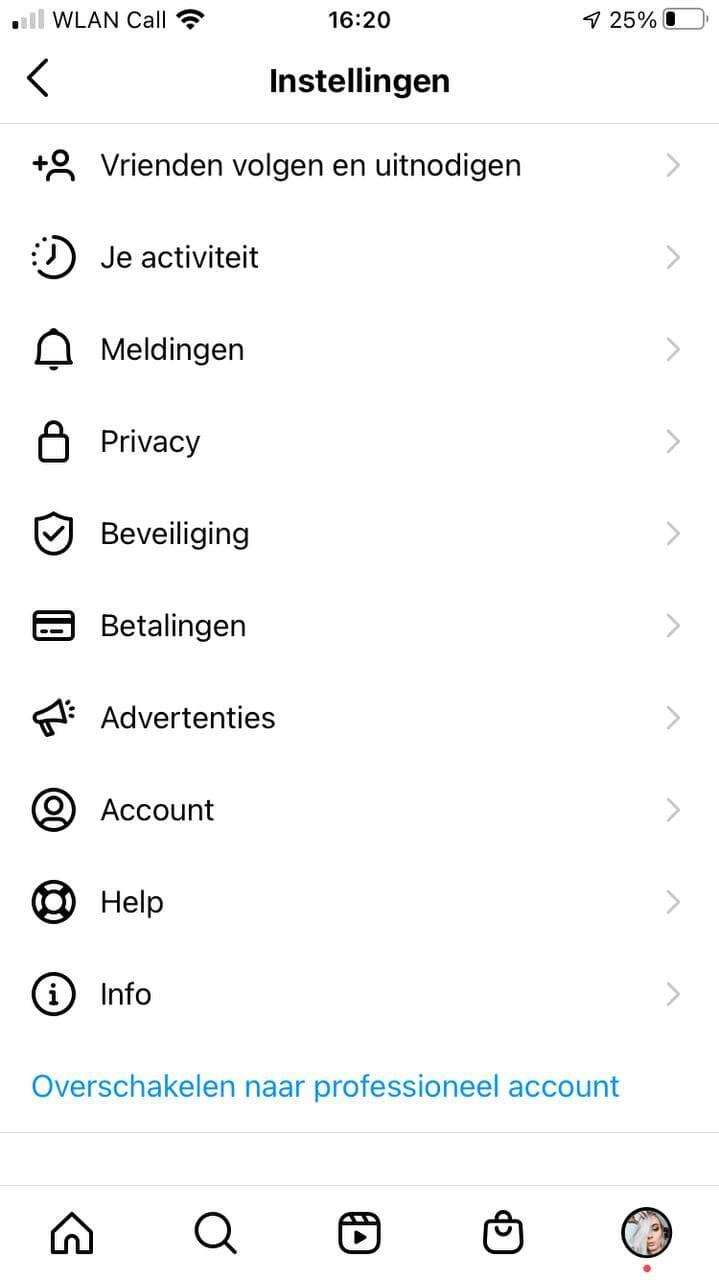Switch to the Reels tab
The width and height of the screenshot is (719, 1280).
(x=359, y=1233)
